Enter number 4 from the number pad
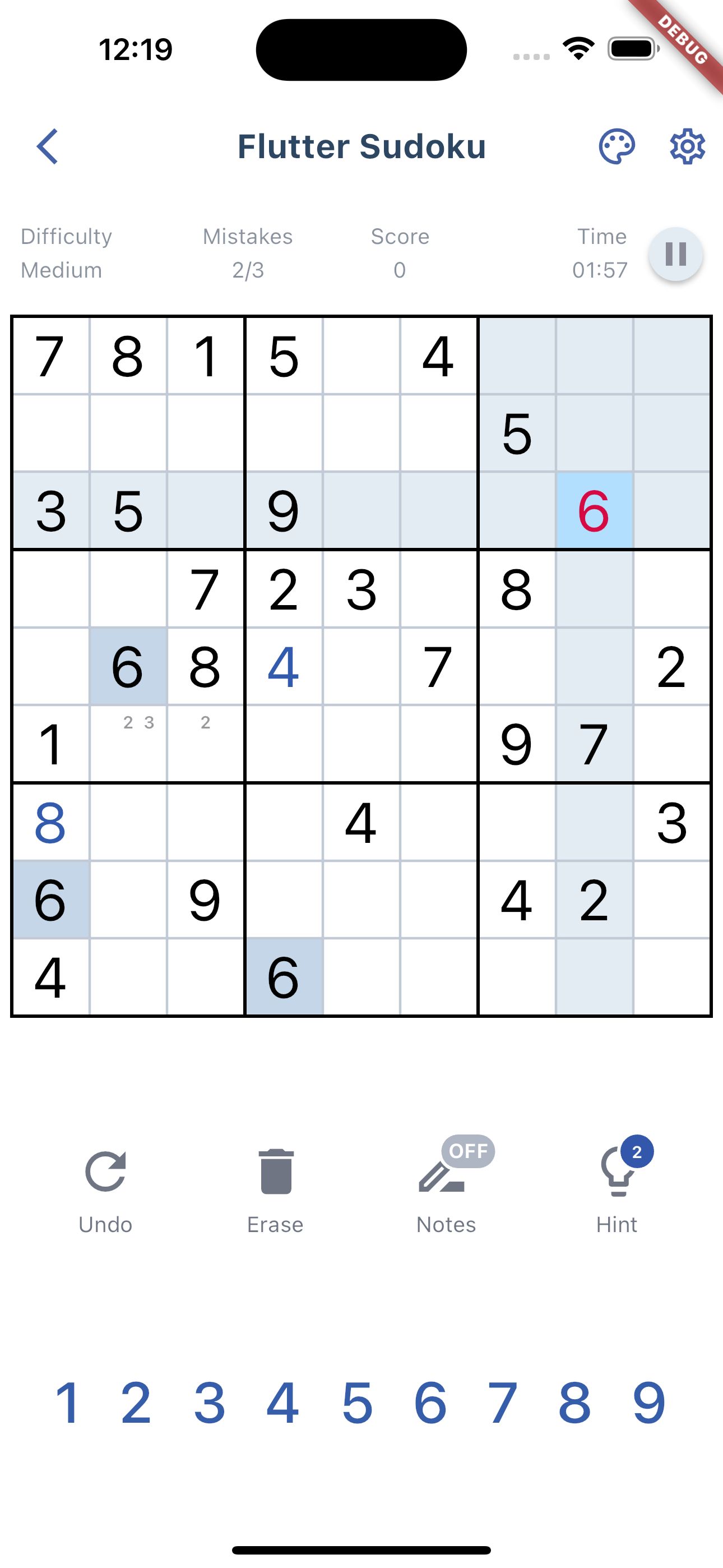Image resolution: width=723 pixels, height=1568 pixels. [283, 1403]
